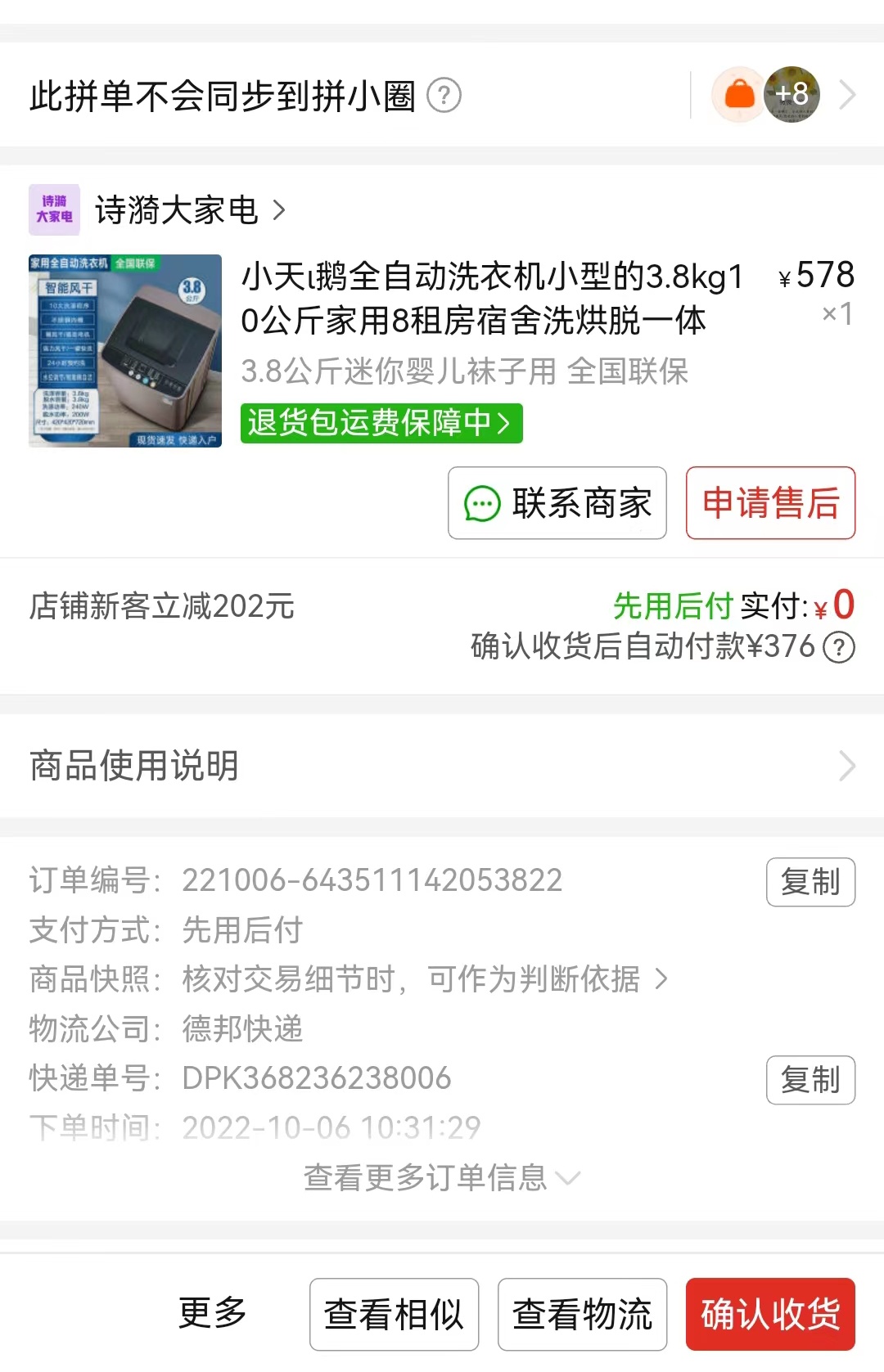Open the washing machine product thumbnail
This screenshot has height=1372, width=884.
pyautogui.click(x=125, y=351)
